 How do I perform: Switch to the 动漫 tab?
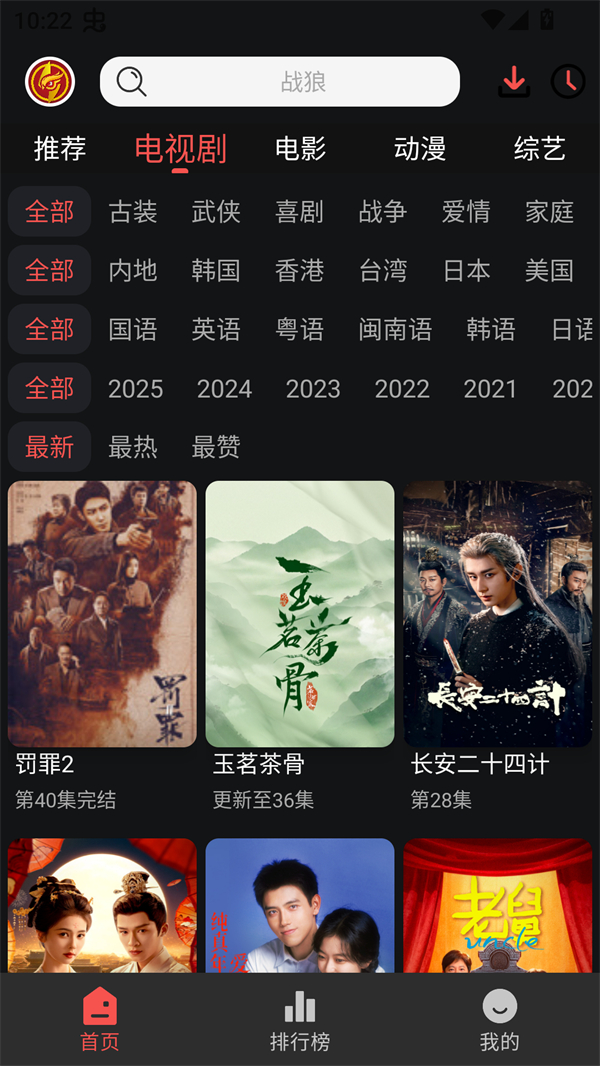pos(420,149)
